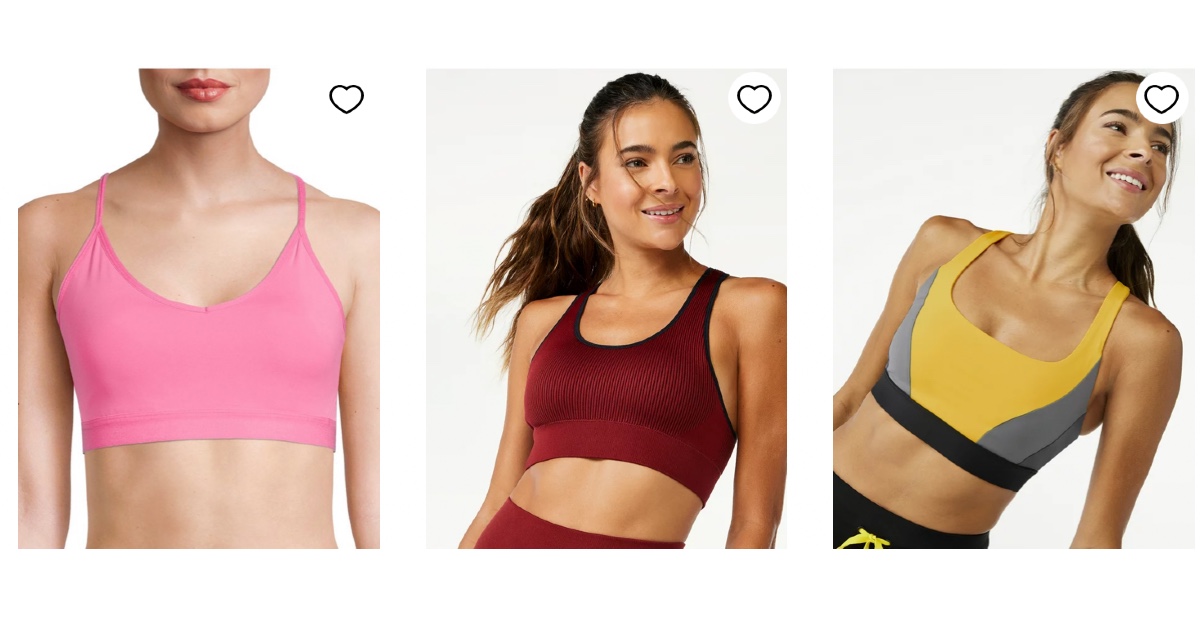Favorite the burgundy ribbed sports bra
Viewport: 1200px width, 630px height.
coord(754,99)
